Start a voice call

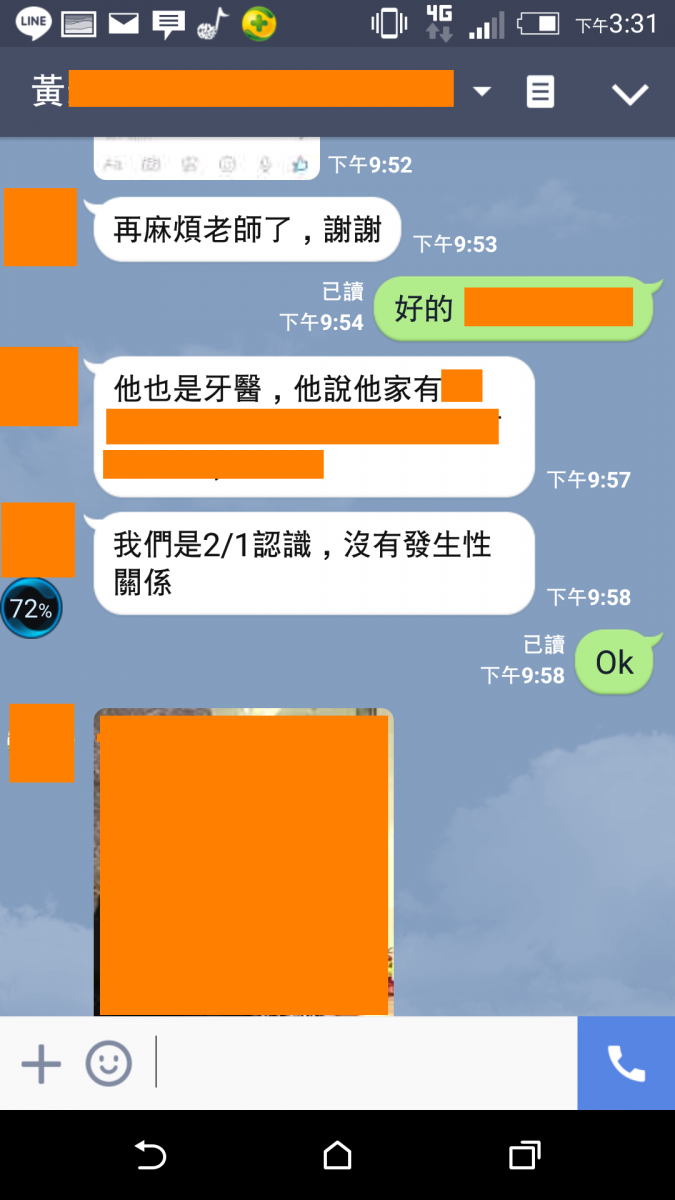coord(626,1063)
